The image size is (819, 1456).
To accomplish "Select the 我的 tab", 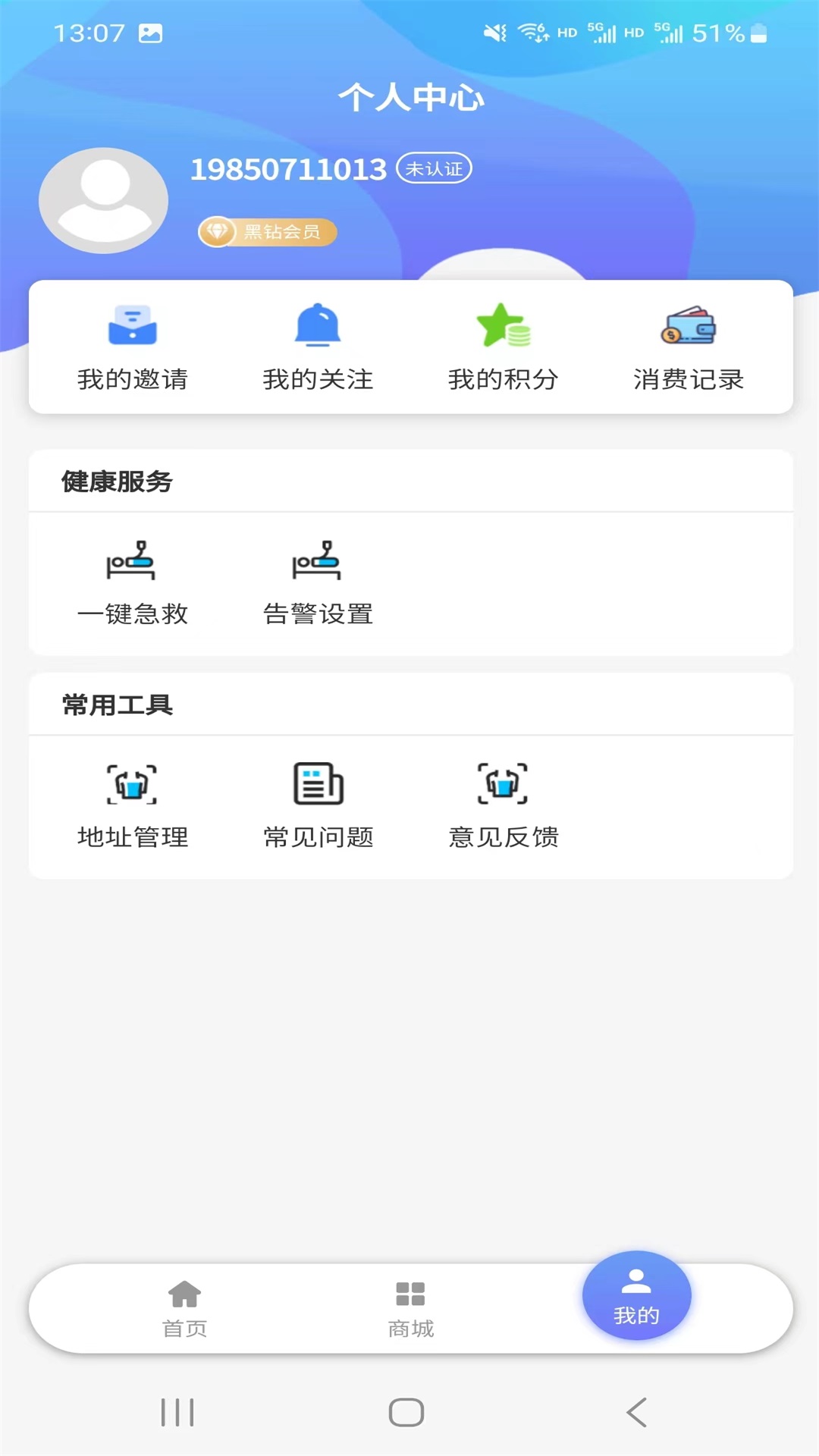I will click(x=636, y=1296).
